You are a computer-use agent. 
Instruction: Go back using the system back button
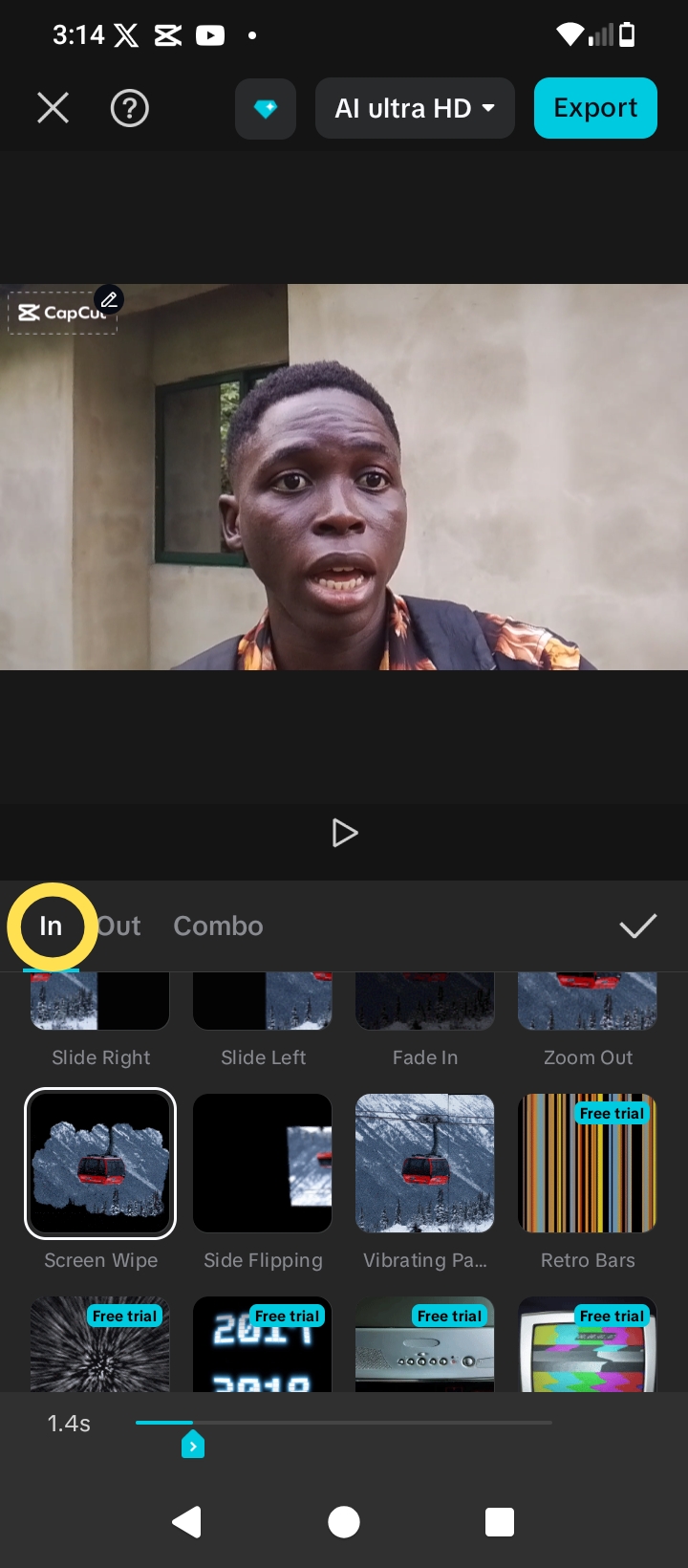pos(186,1521)
